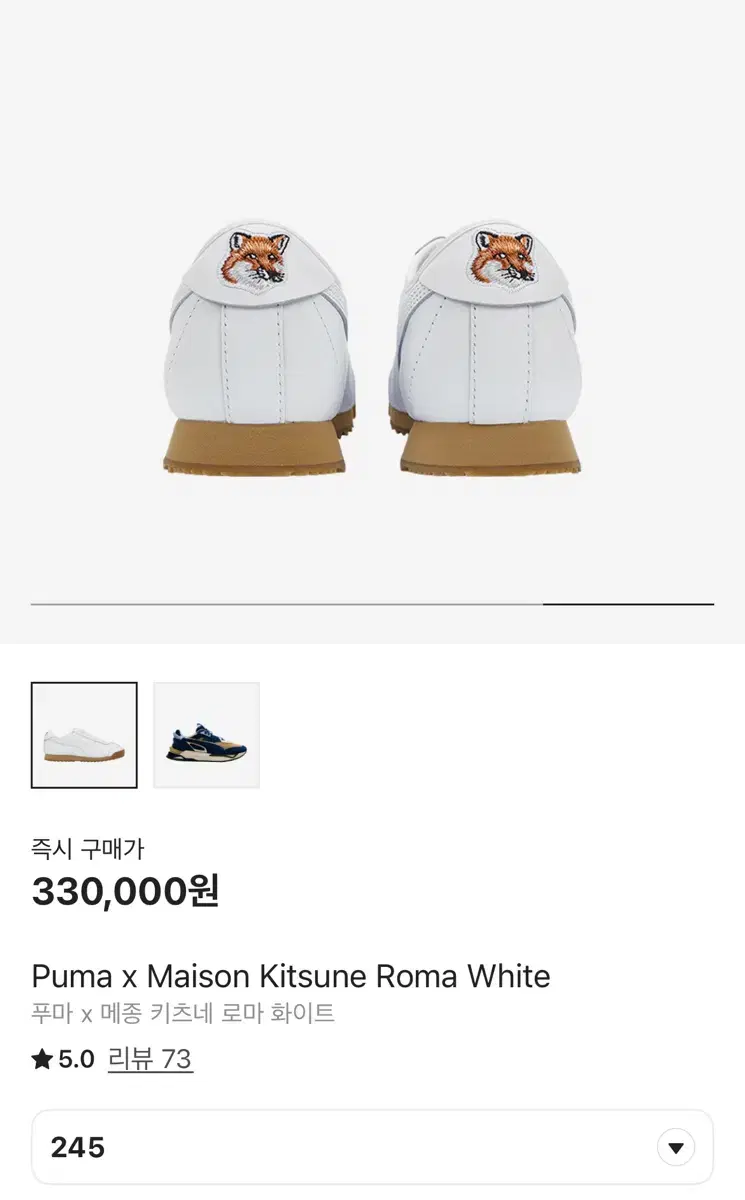Expand the size selector showing 245
Viewport: 745px width, 1200px height.
(x=372, y=1147)
